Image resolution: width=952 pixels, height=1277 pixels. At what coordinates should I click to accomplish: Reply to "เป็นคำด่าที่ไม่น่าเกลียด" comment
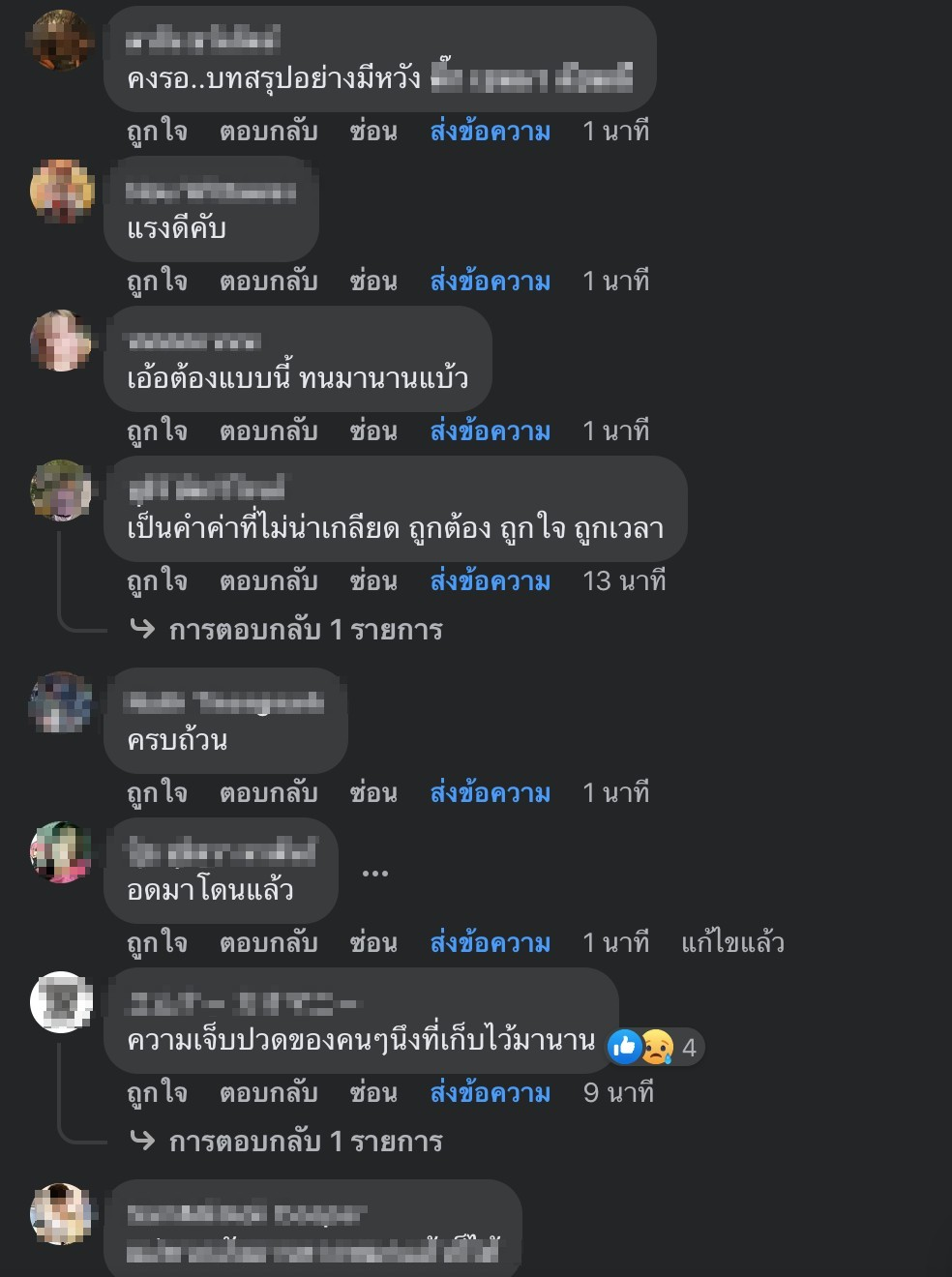click(268, 581)
